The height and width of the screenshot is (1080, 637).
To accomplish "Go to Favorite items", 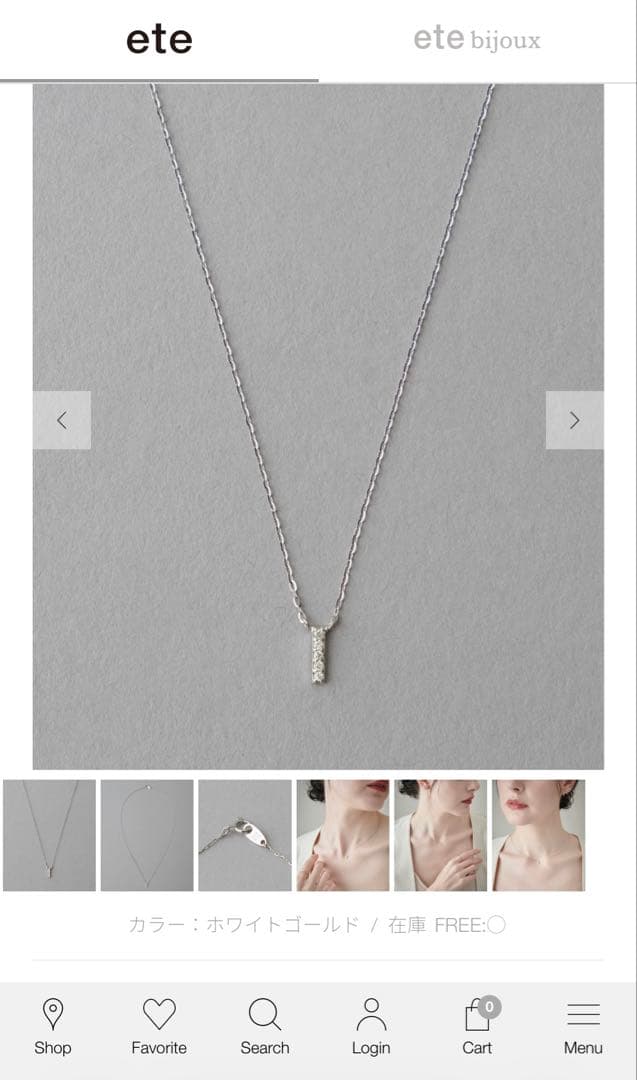I will point(159,1027).
